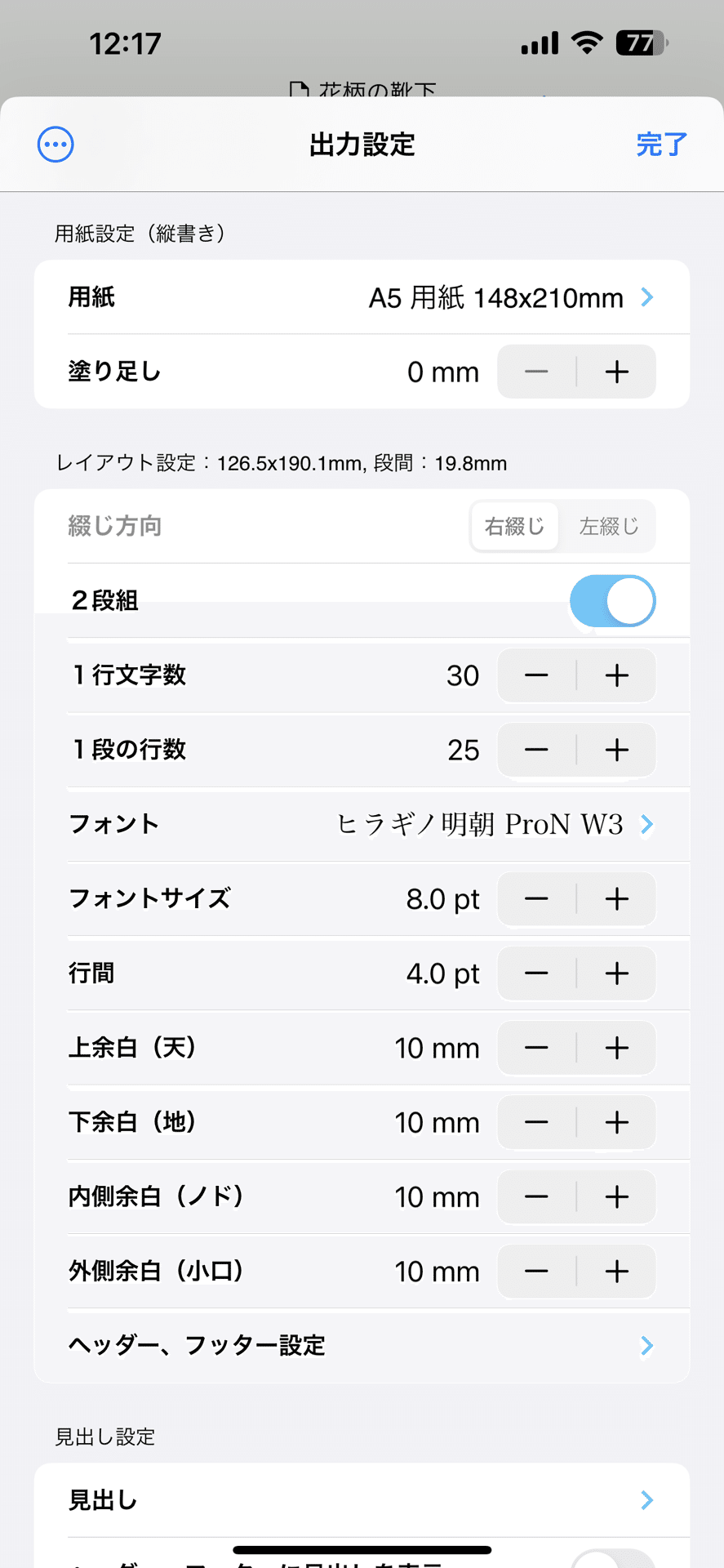This screenshot has height=1568, width=724.
Task: Tap 完了 to finish output settings
Action: point(661,145)
